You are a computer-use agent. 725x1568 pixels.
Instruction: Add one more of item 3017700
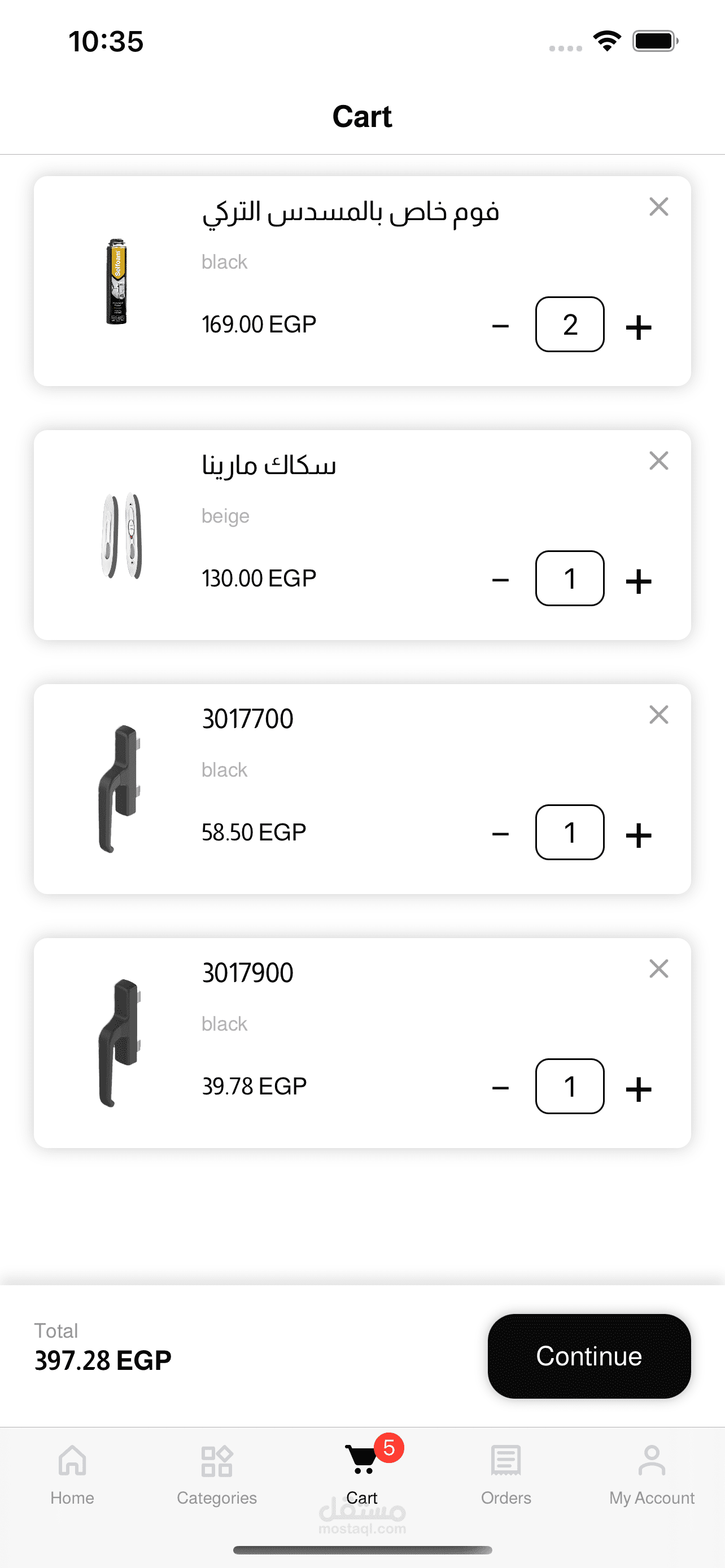pyautogui.click(x=639, y=835)
